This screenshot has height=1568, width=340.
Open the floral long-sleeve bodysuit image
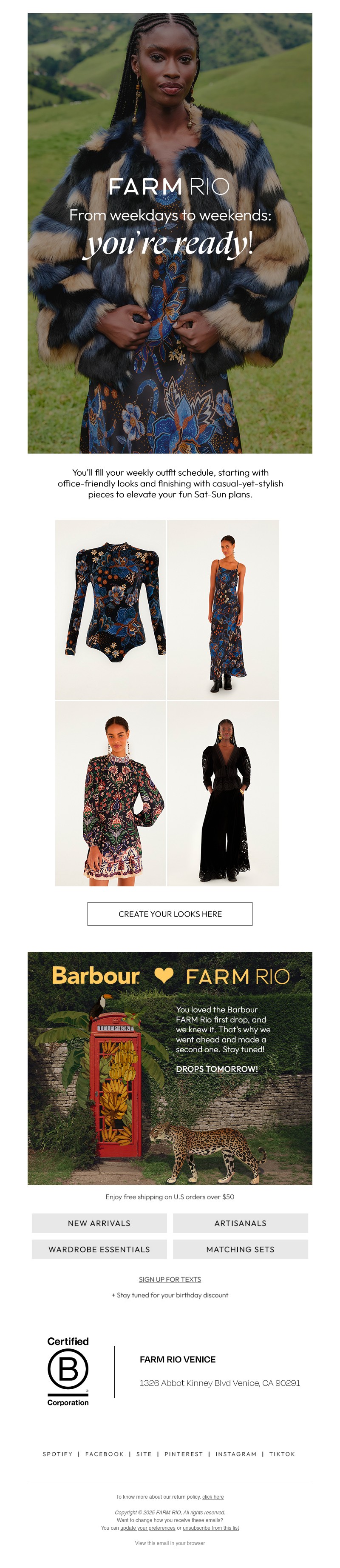[110, 609]
